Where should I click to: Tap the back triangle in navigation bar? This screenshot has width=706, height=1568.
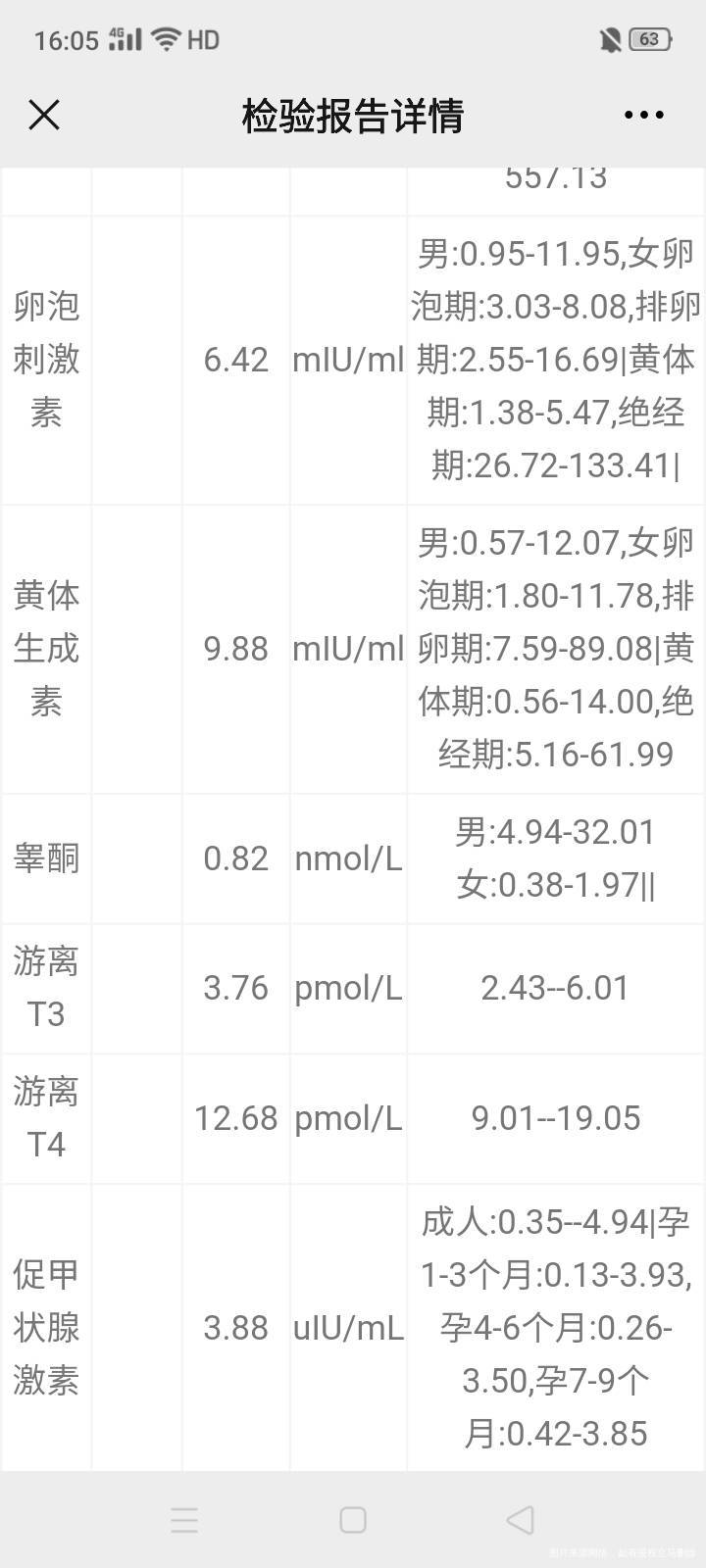point(520,1521)
